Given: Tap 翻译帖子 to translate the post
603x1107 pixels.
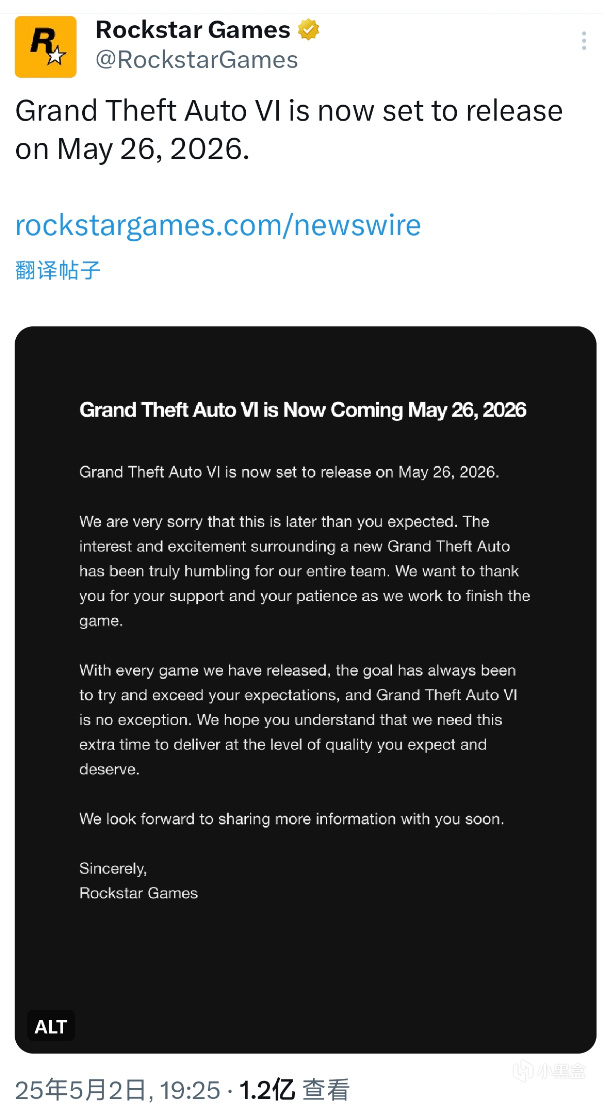Looking at the screenshot, I should point(58,270).
